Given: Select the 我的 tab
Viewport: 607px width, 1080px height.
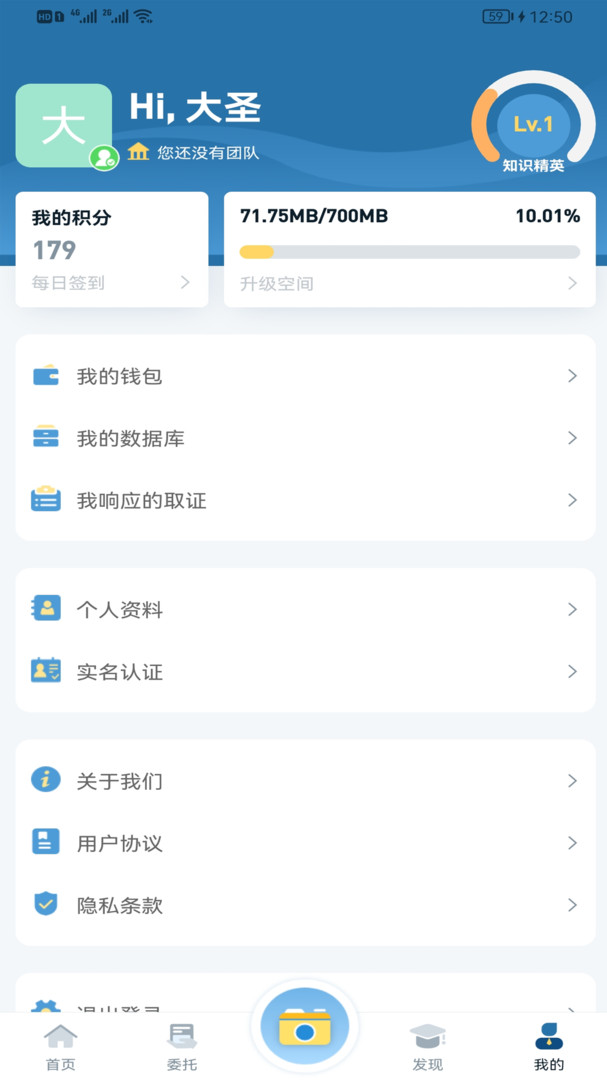Looking at the screenshot, I should [549, 1047].
